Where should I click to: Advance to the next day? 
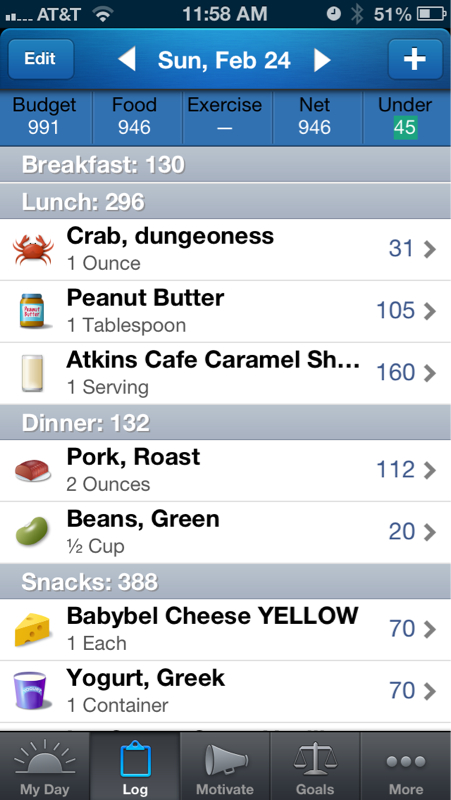tap(321, 60)
